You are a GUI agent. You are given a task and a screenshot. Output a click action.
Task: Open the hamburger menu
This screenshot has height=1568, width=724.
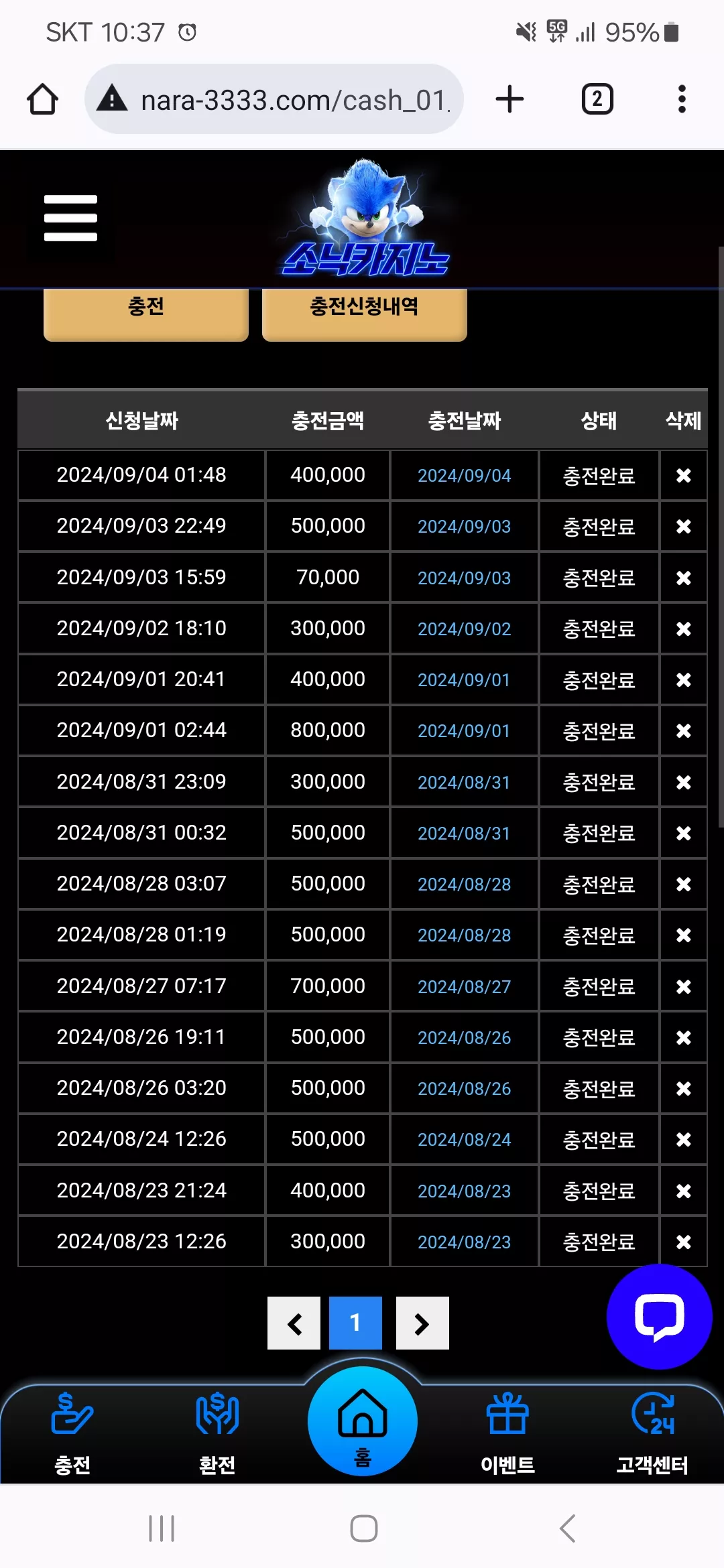pos(70,218)
